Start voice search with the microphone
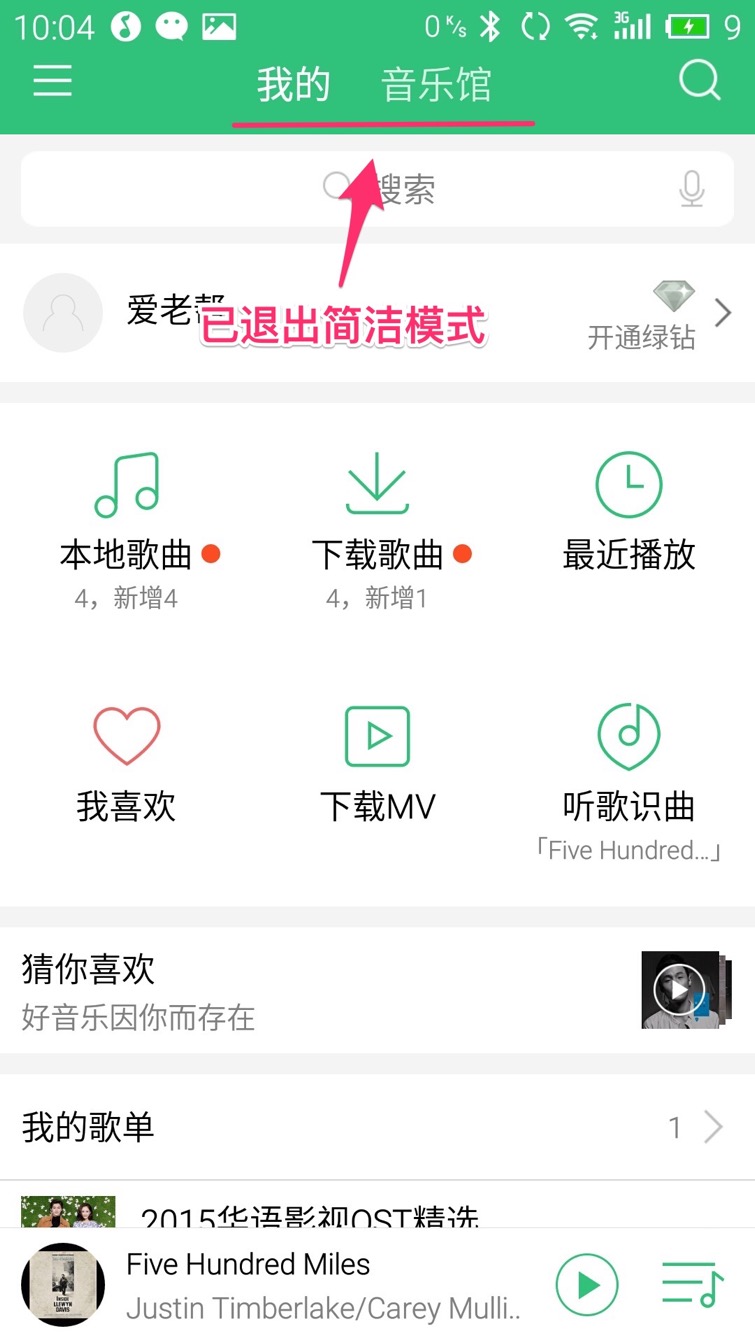755x1343 pixels. [x=691, y=189]
